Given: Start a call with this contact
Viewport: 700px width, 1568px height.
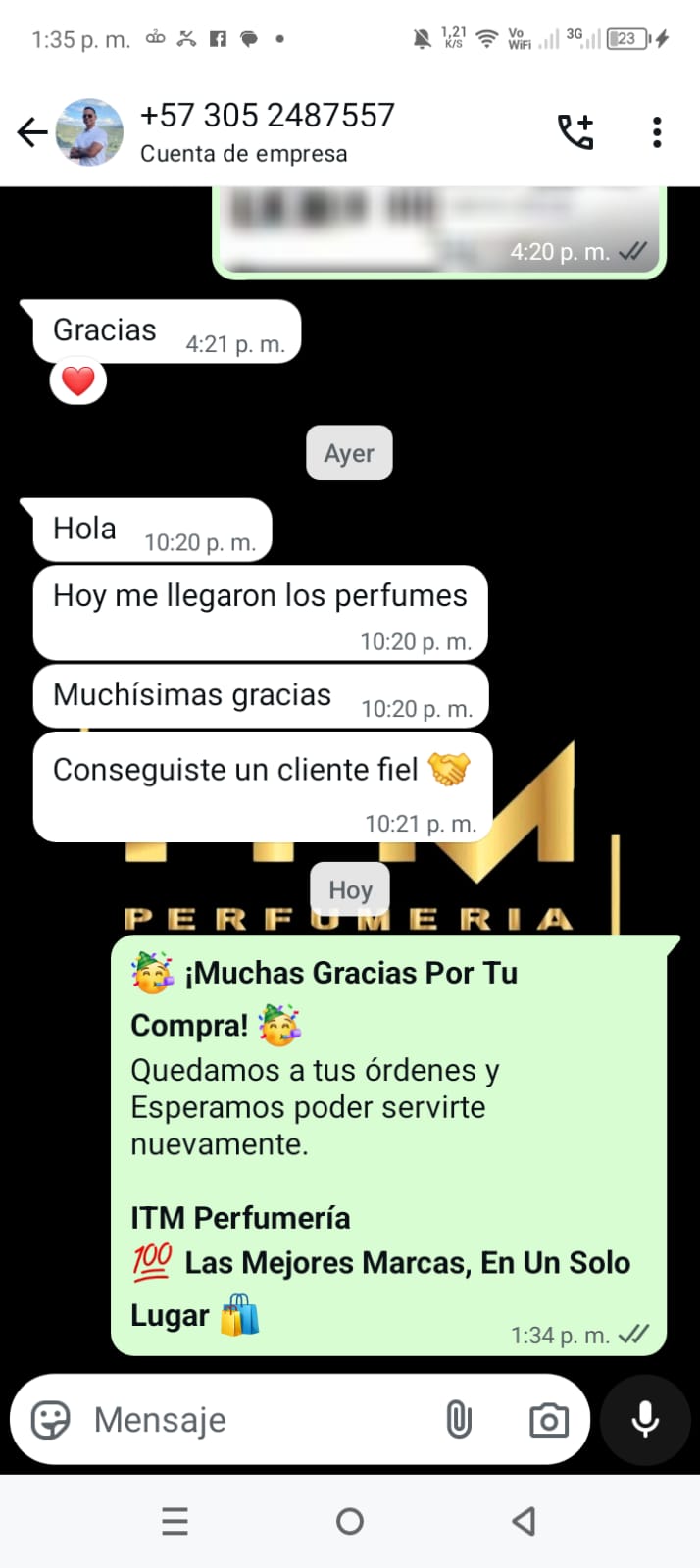Looking at the screenshot, I should pos(575,132).
